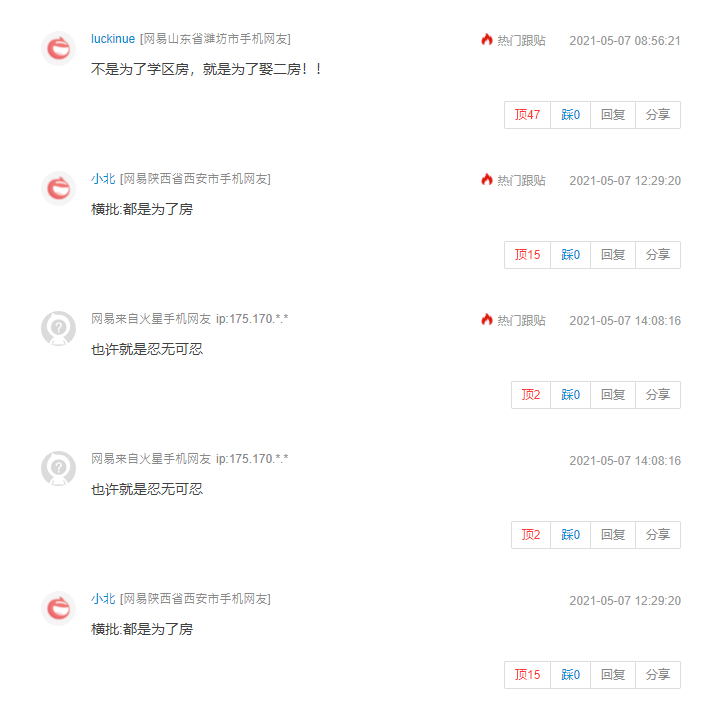
Task: Downvote 小北's comment without hot tag
Action: (570, 675)
